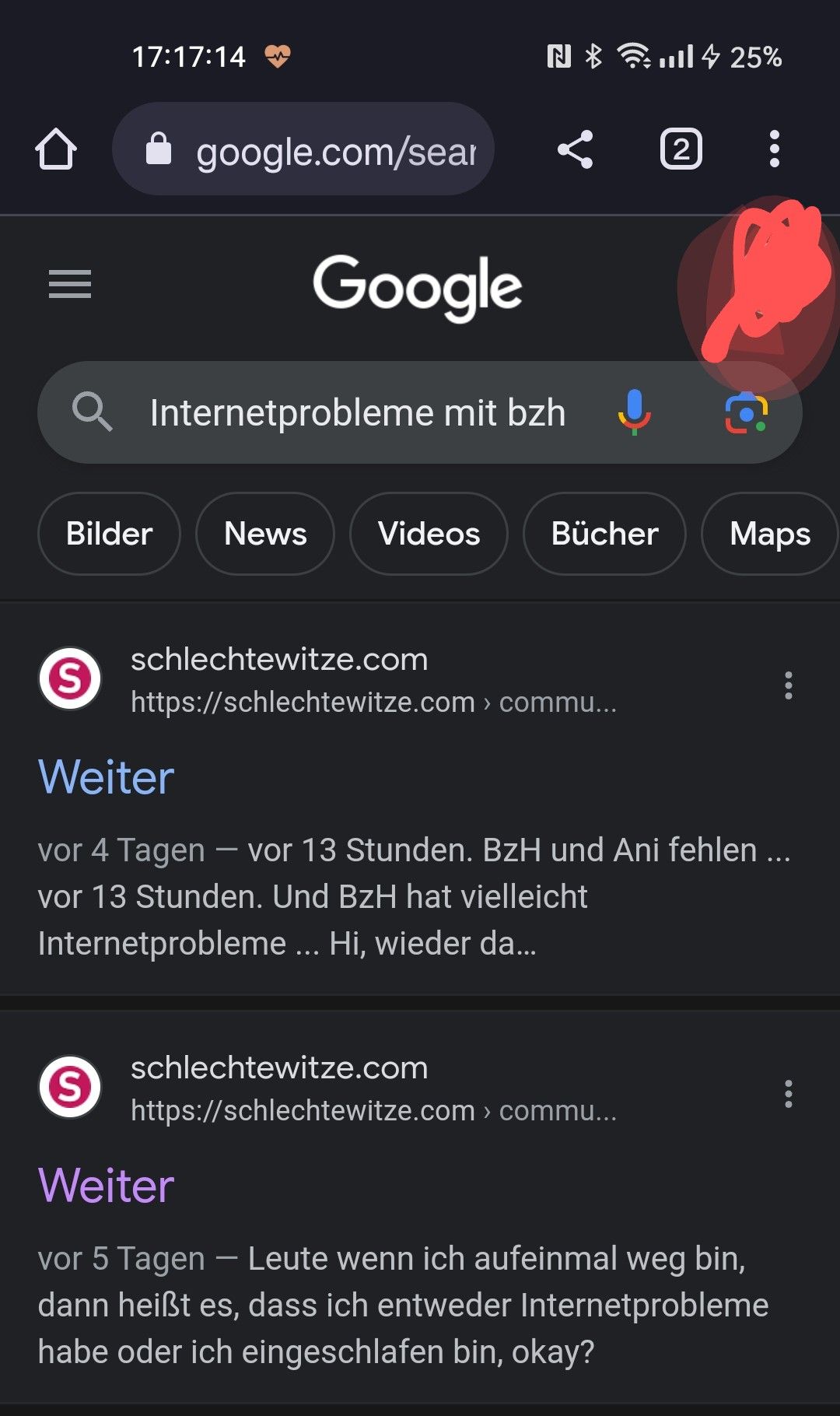Open the blue Weiter result from 4 days ago
Screen dimensions: 840x1416
pos(107,777)
